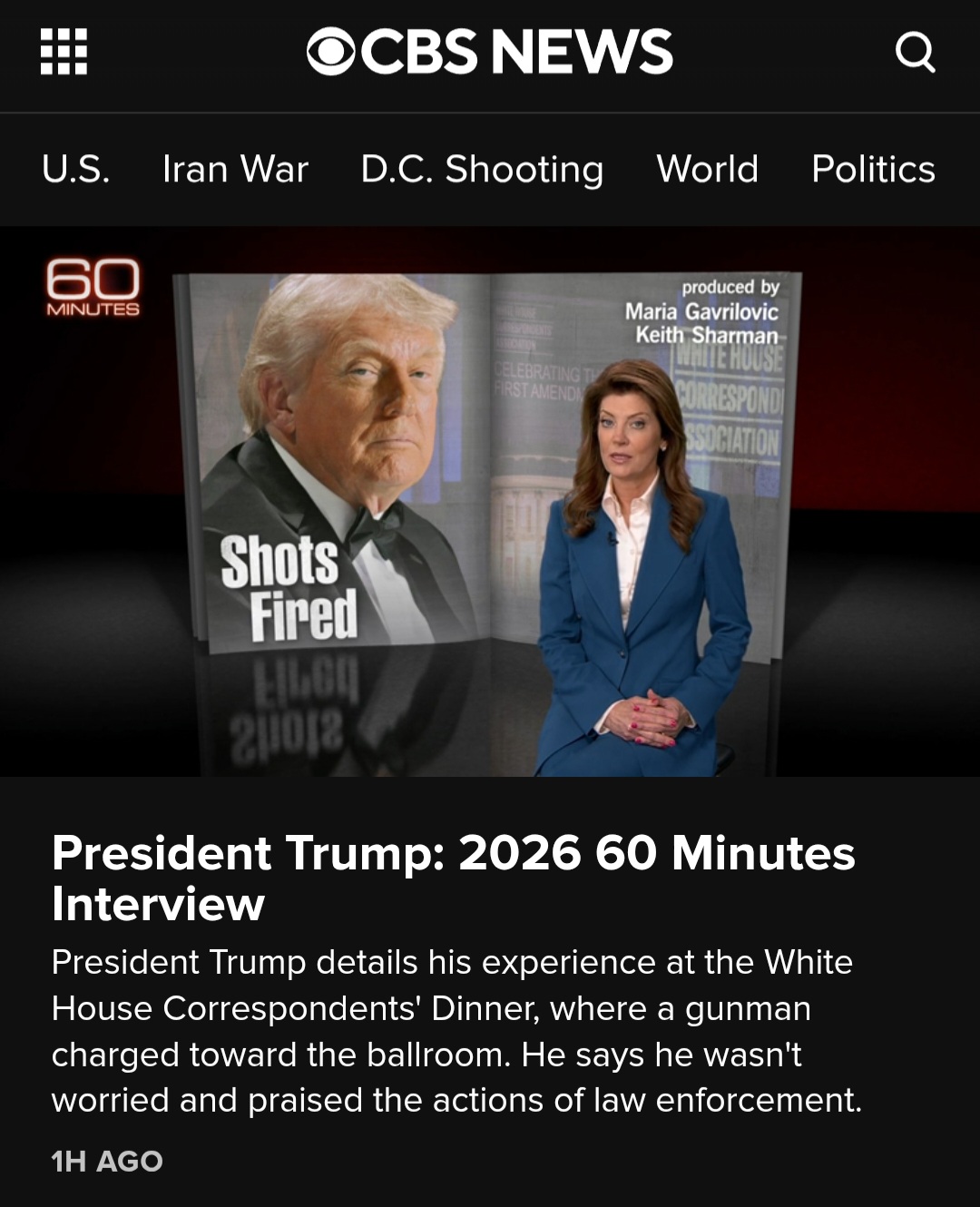Image resolution: width=980 pixels, height=1207 pixels.
Task: Open the Iran War section
Action: coord(235,169)
